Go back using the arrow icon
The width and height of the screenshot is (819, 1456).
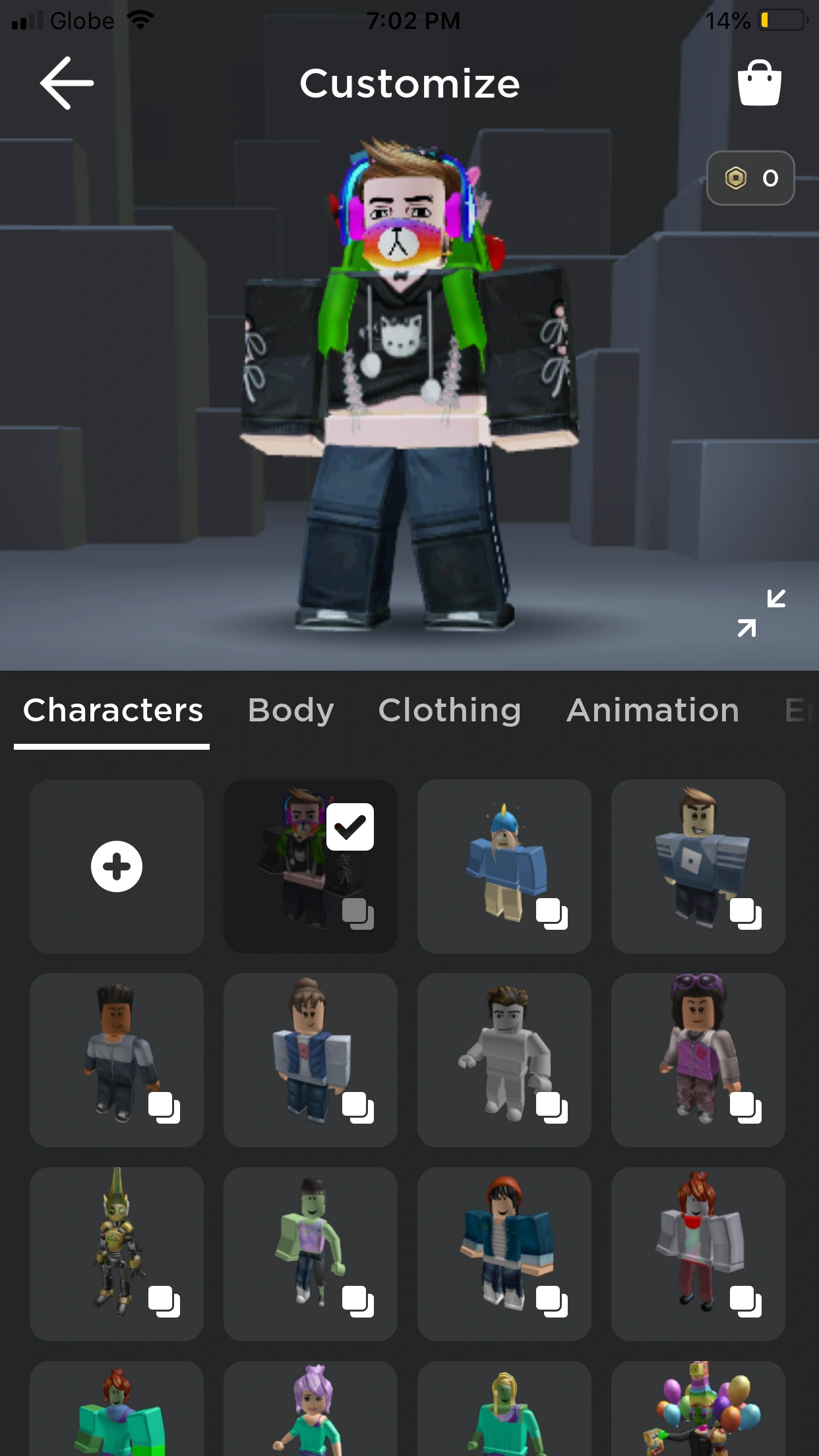(67, 83)
